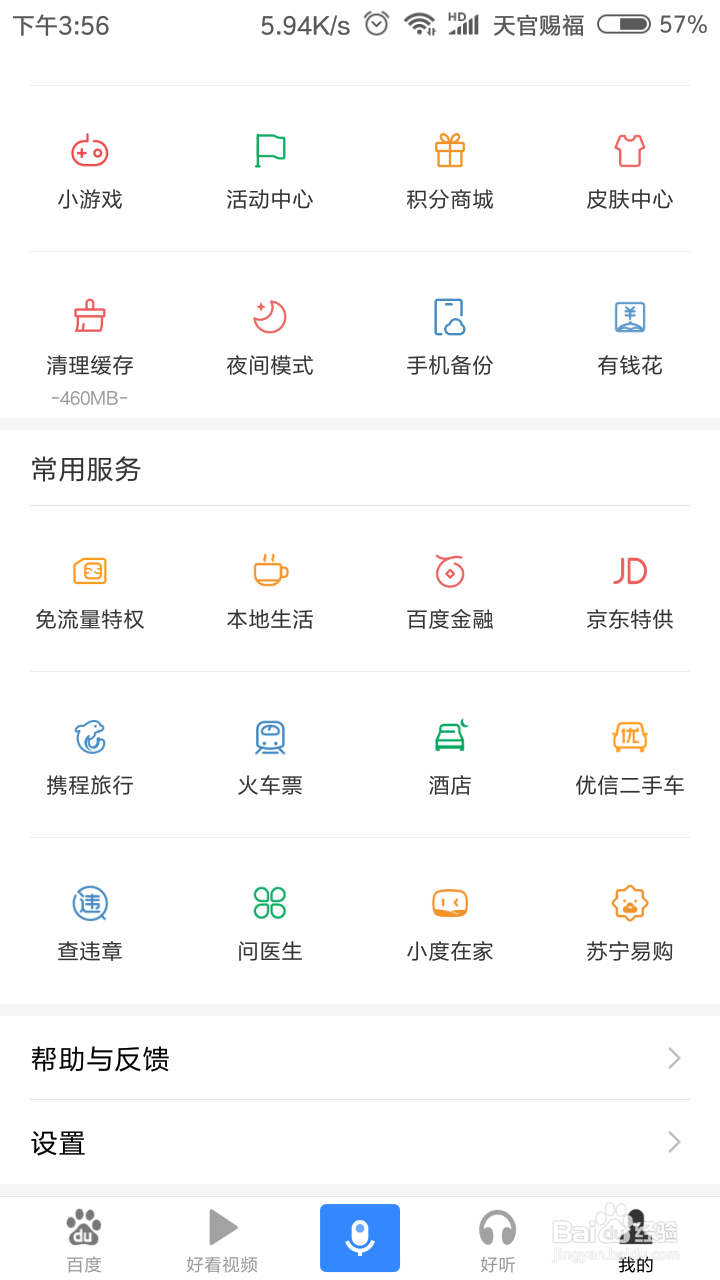Switch to the 百度 tab
The image size is (720, 1280).
(84, 1240)
